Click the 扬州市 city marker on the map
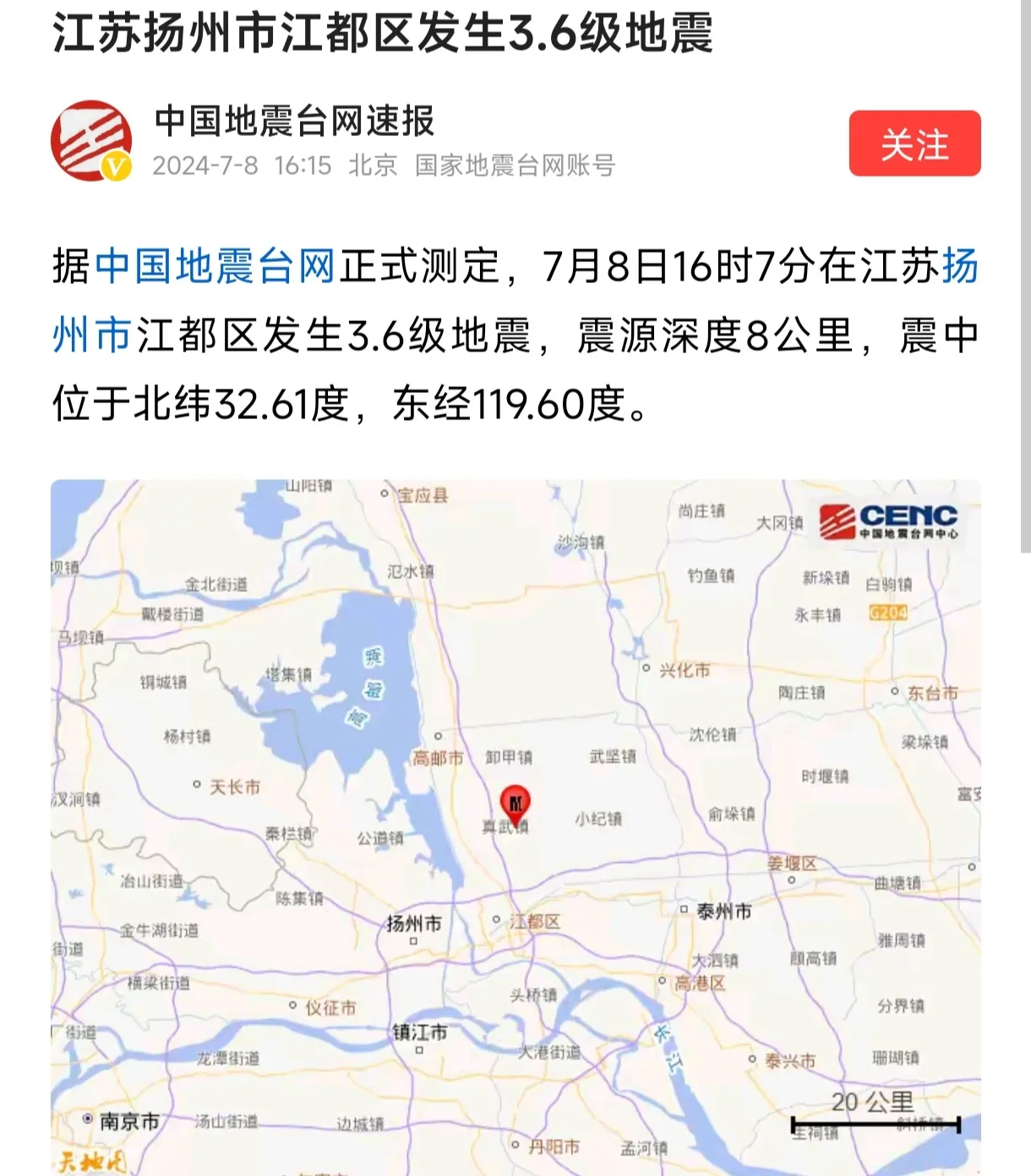This screenshot has width=1031, height=1176. [x=412, y=923]
